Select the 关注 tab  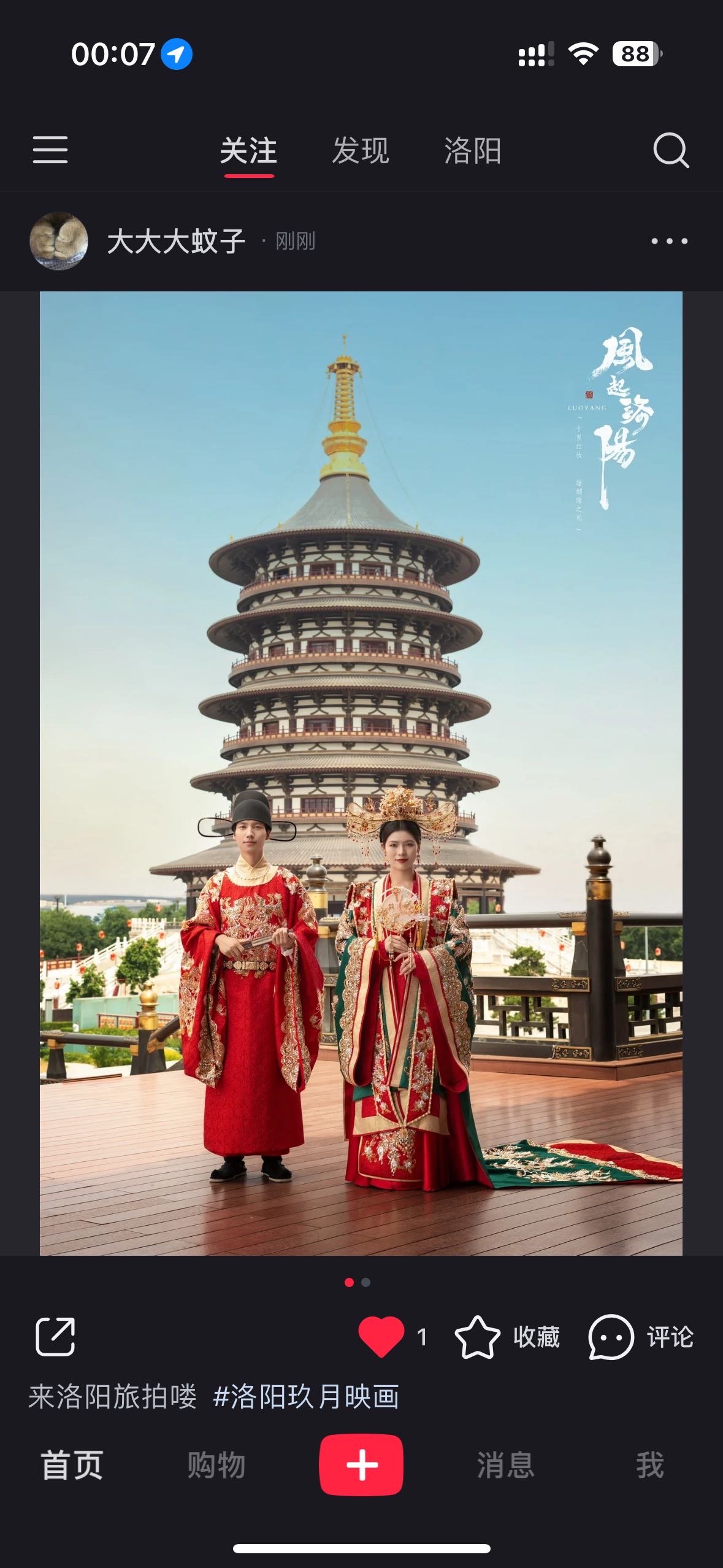248,151
